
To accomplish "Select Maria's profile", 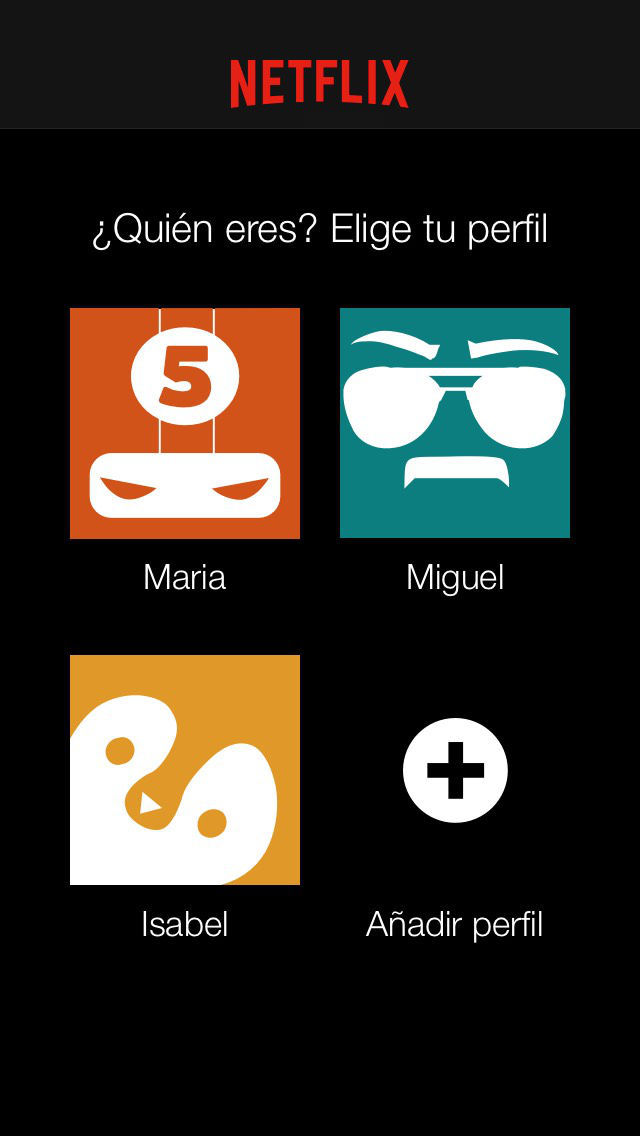I will 185,423.
